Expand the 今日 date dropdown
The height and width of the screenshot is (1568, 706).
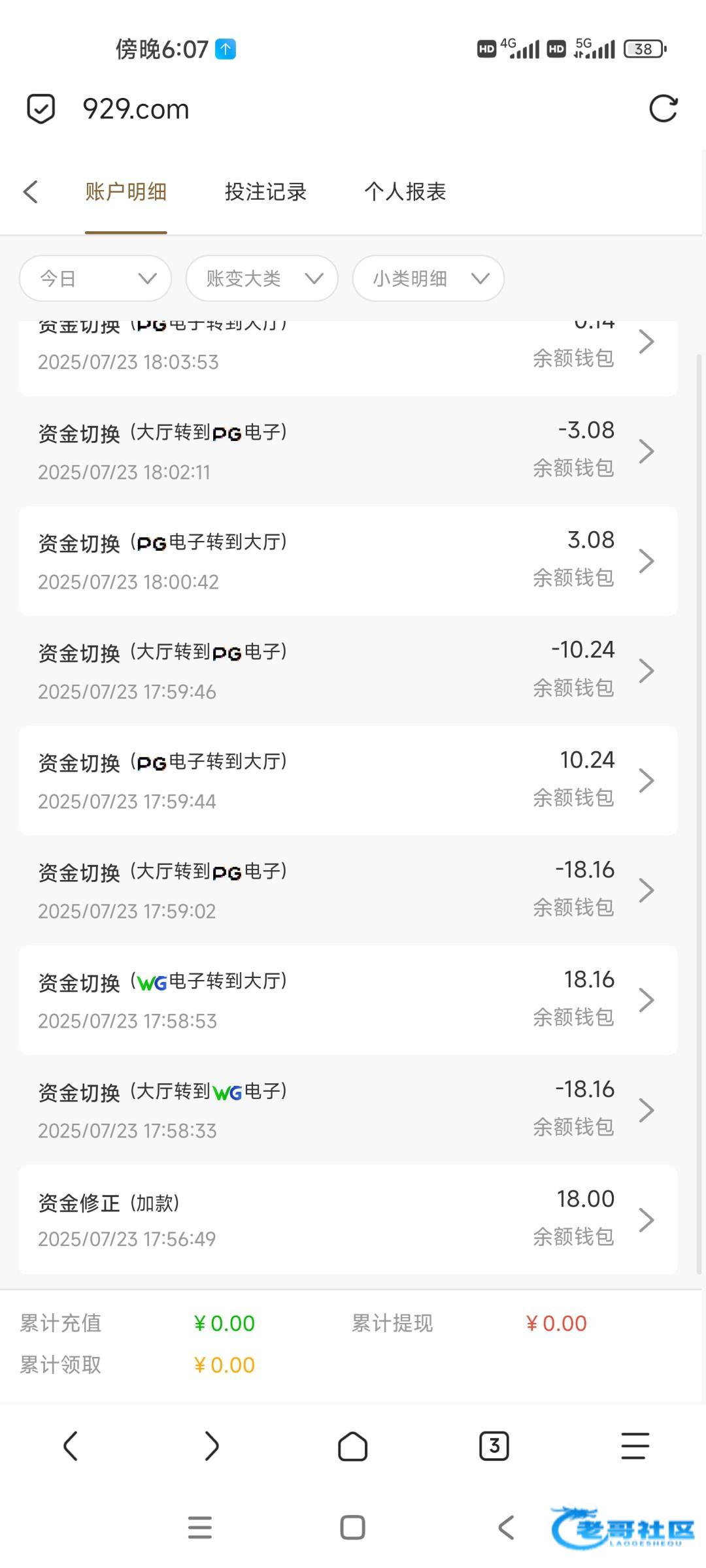(95, 278)
